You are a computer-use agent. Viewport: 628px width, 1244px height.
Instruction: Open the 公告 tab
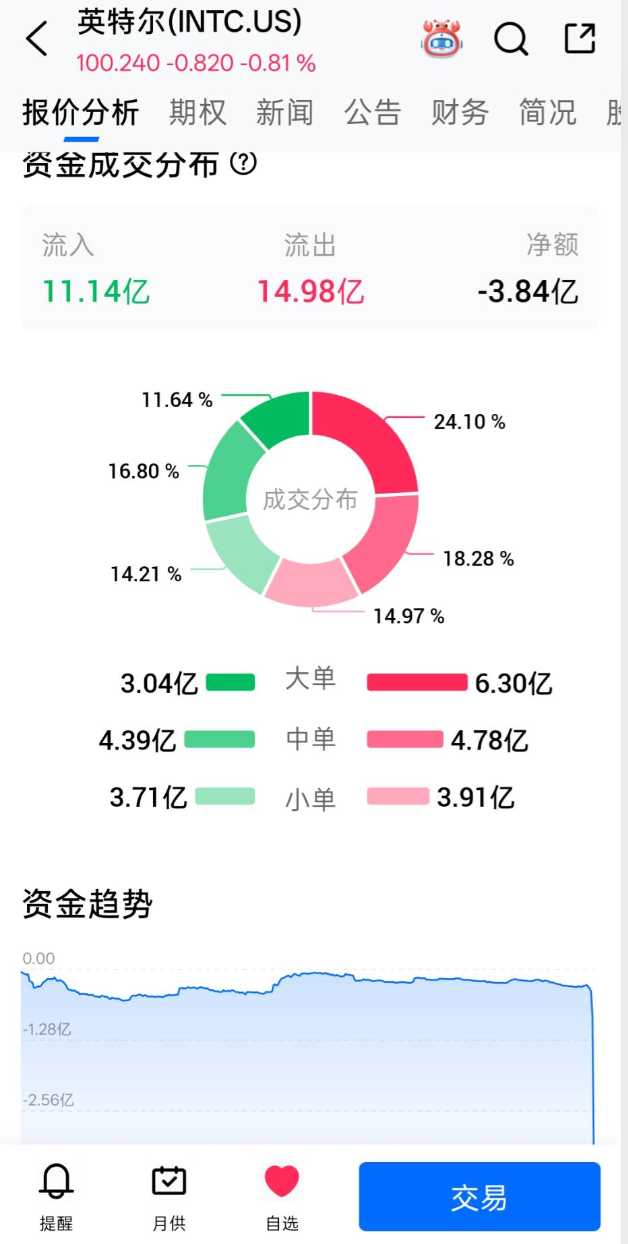pyautogui.click(x=372, y=112)
